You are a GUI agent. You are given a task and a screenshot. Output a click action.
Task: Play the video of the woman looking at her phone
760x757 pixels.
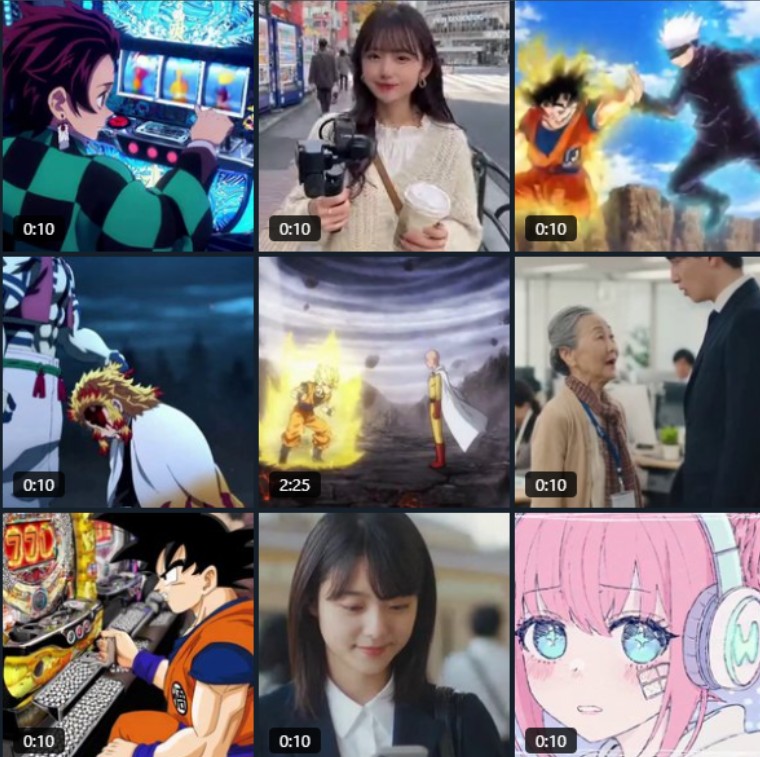[383, 634]
